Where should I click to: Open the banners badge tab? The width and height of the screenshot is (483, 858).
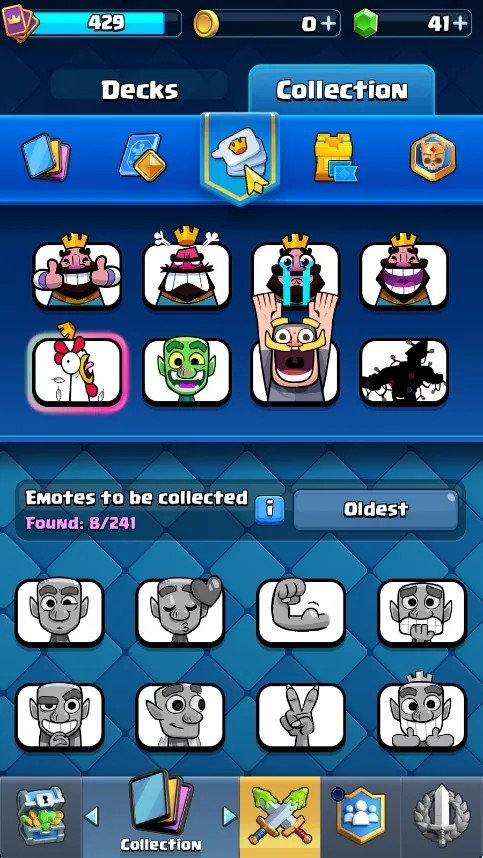[x=433, y=157]
